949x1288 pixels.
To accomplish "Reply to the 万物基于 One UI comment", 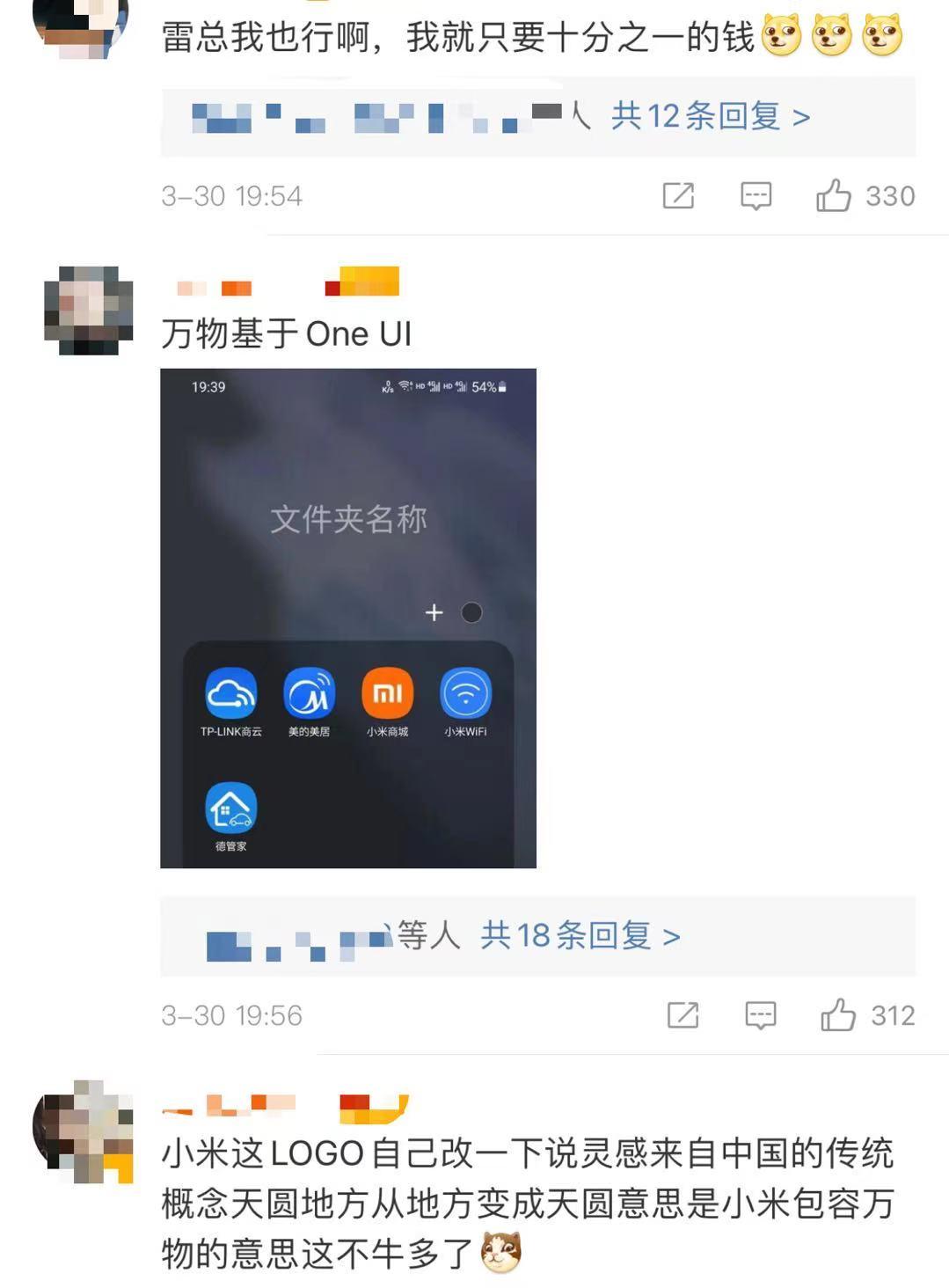I will click(x=760, y=1014).
